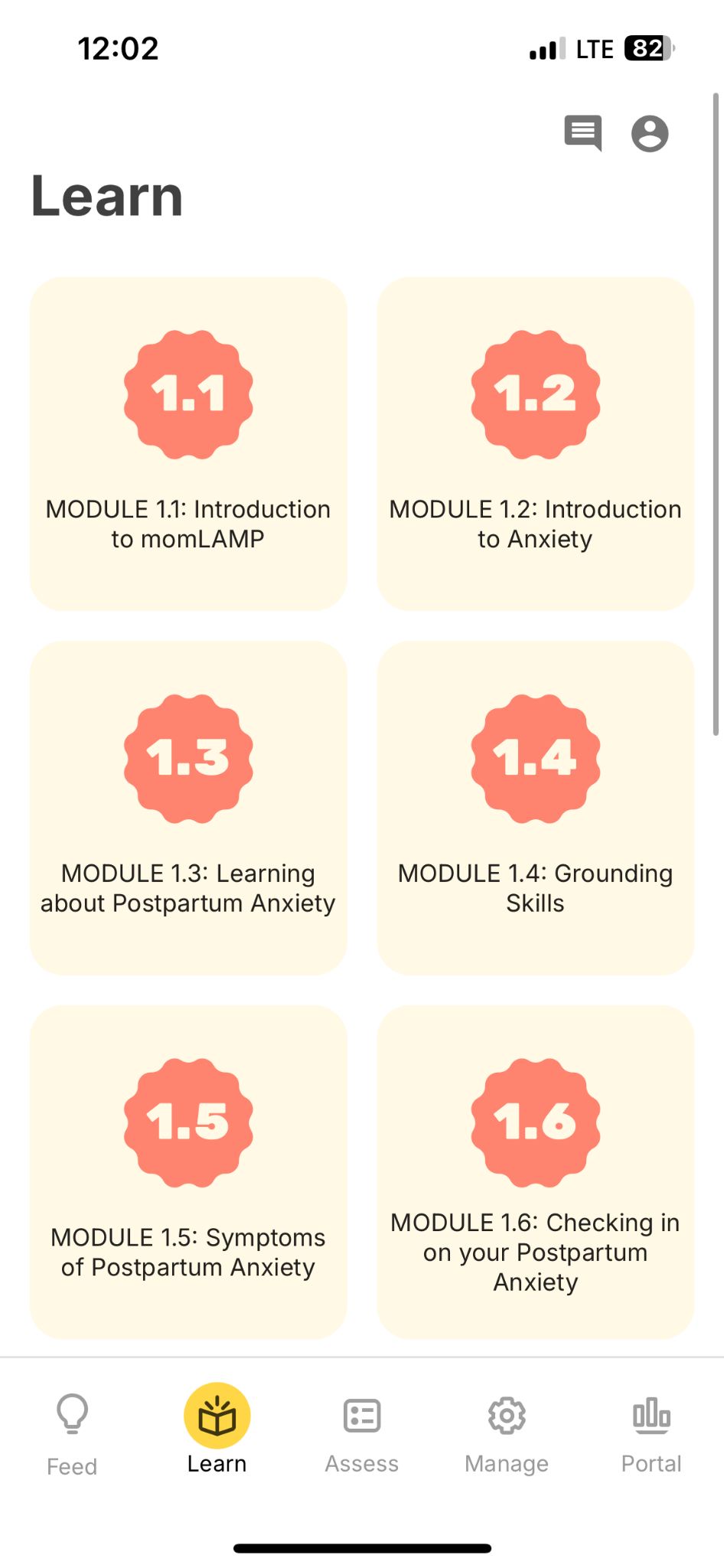Open Module 1.3 Learning about Postpartum Anxiety
Image resolution: width=724 pixels, height=1568 pixels.
[x=188, y=808]
